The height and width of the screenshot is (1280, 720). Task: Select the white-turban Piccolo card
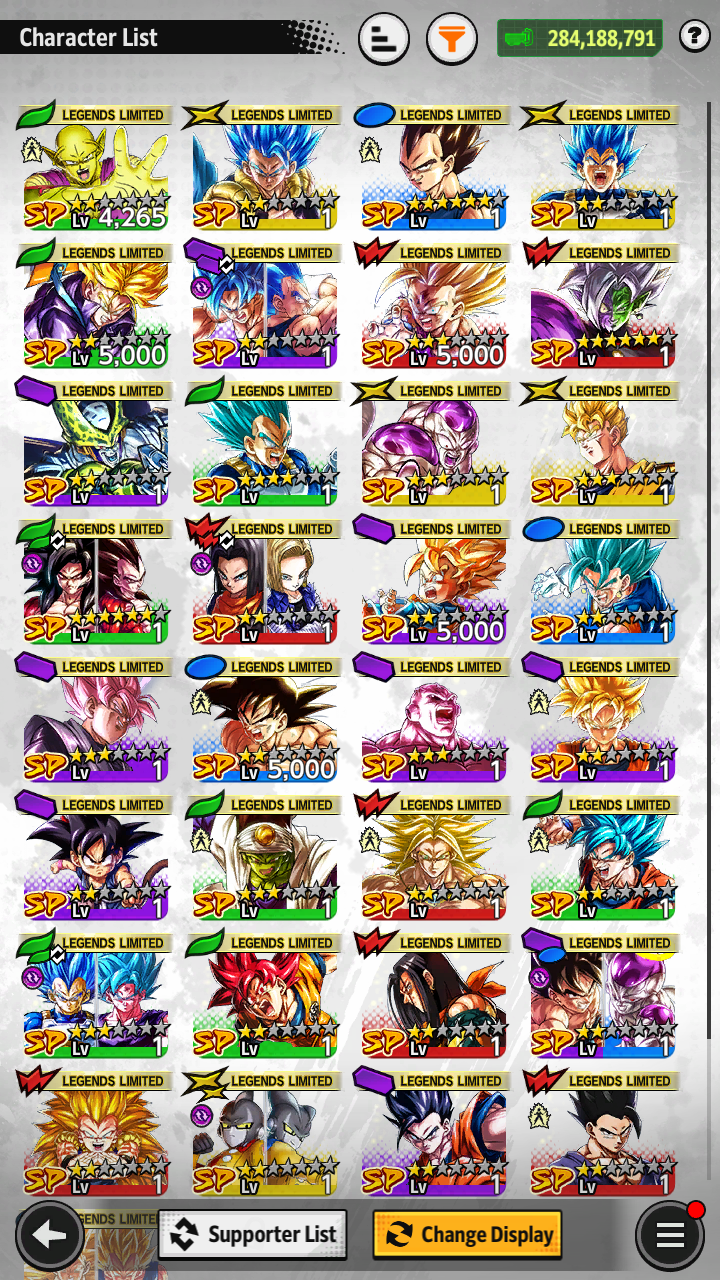(265, 857)
